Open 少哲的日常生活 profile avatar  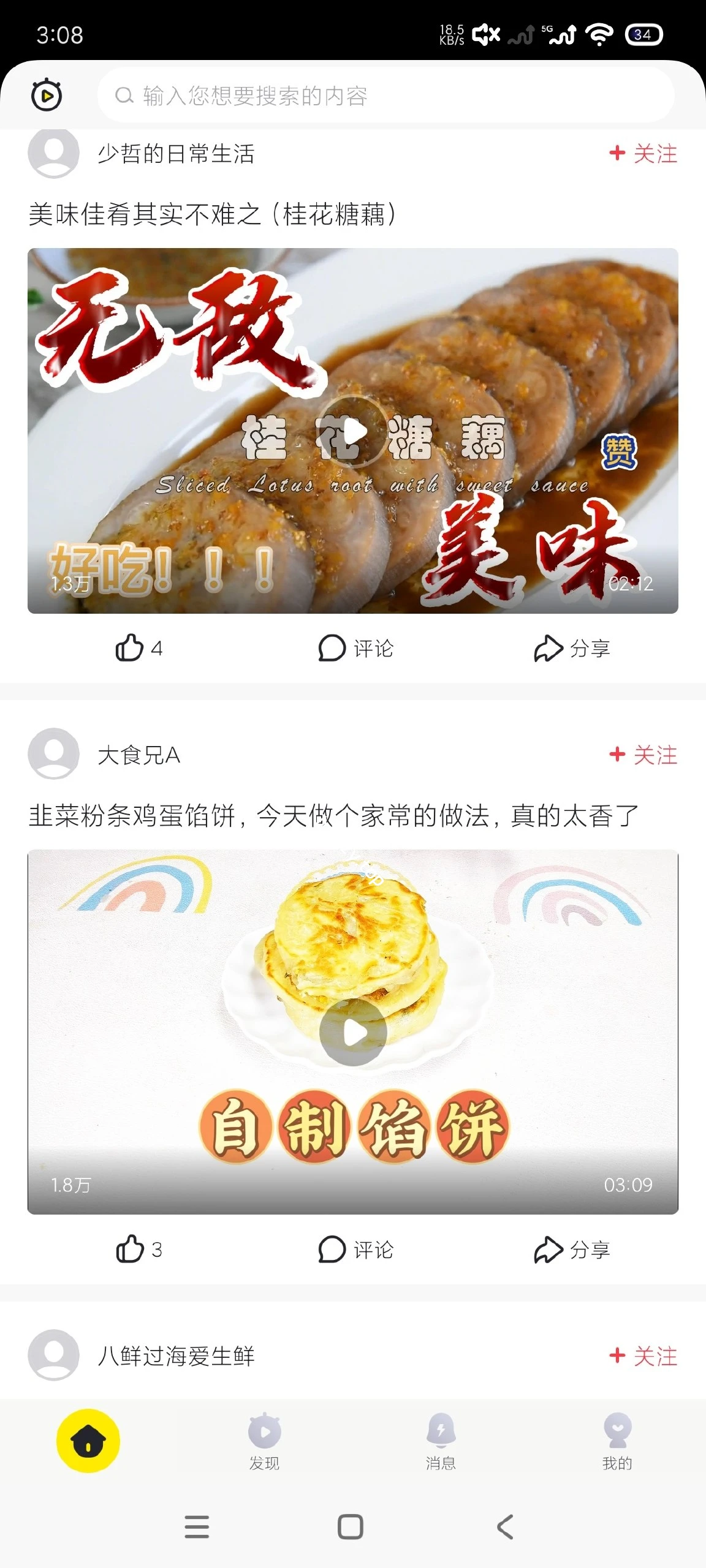pos(54,154)
